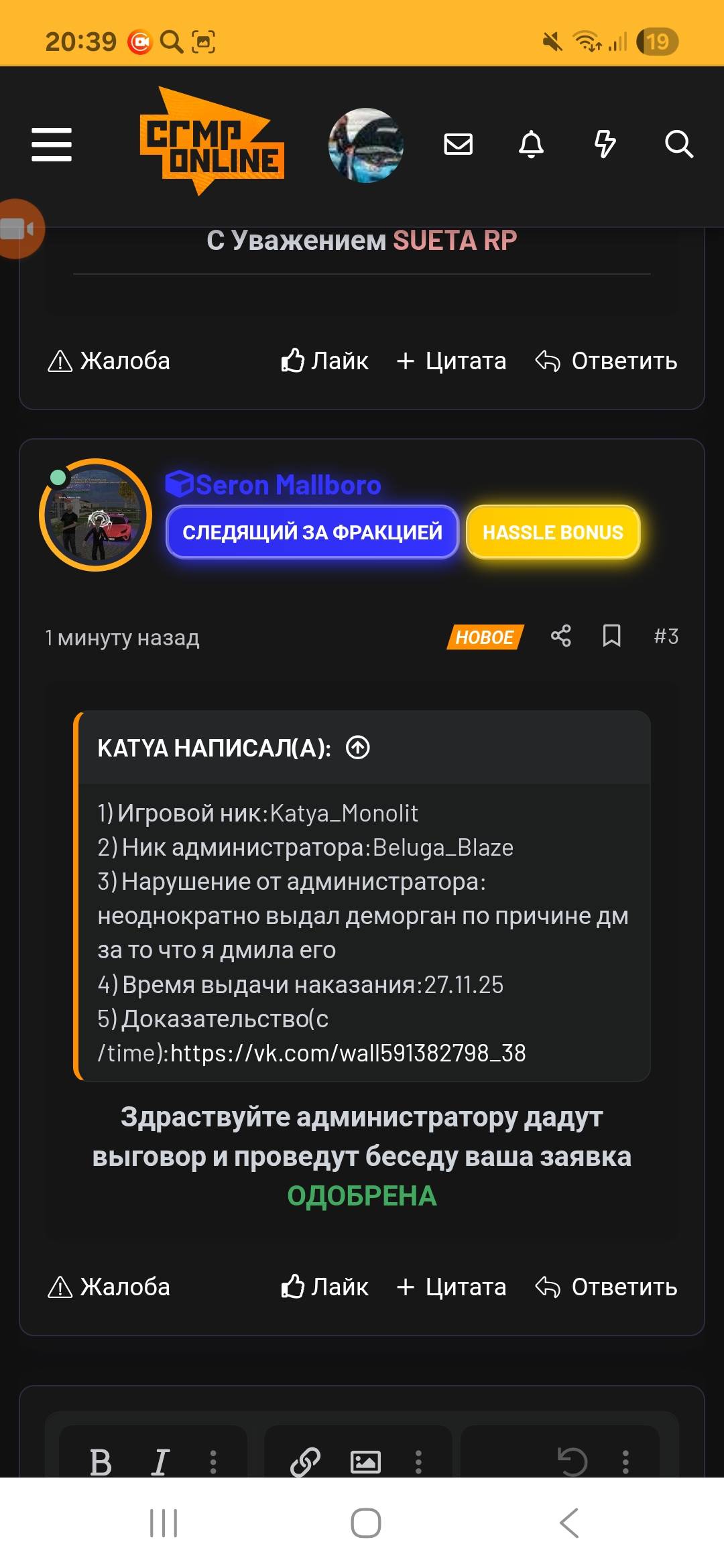Open the #3 post permalink
Image resolution: width=724 pixels, height=1568 pixels.
pos(666,636)
